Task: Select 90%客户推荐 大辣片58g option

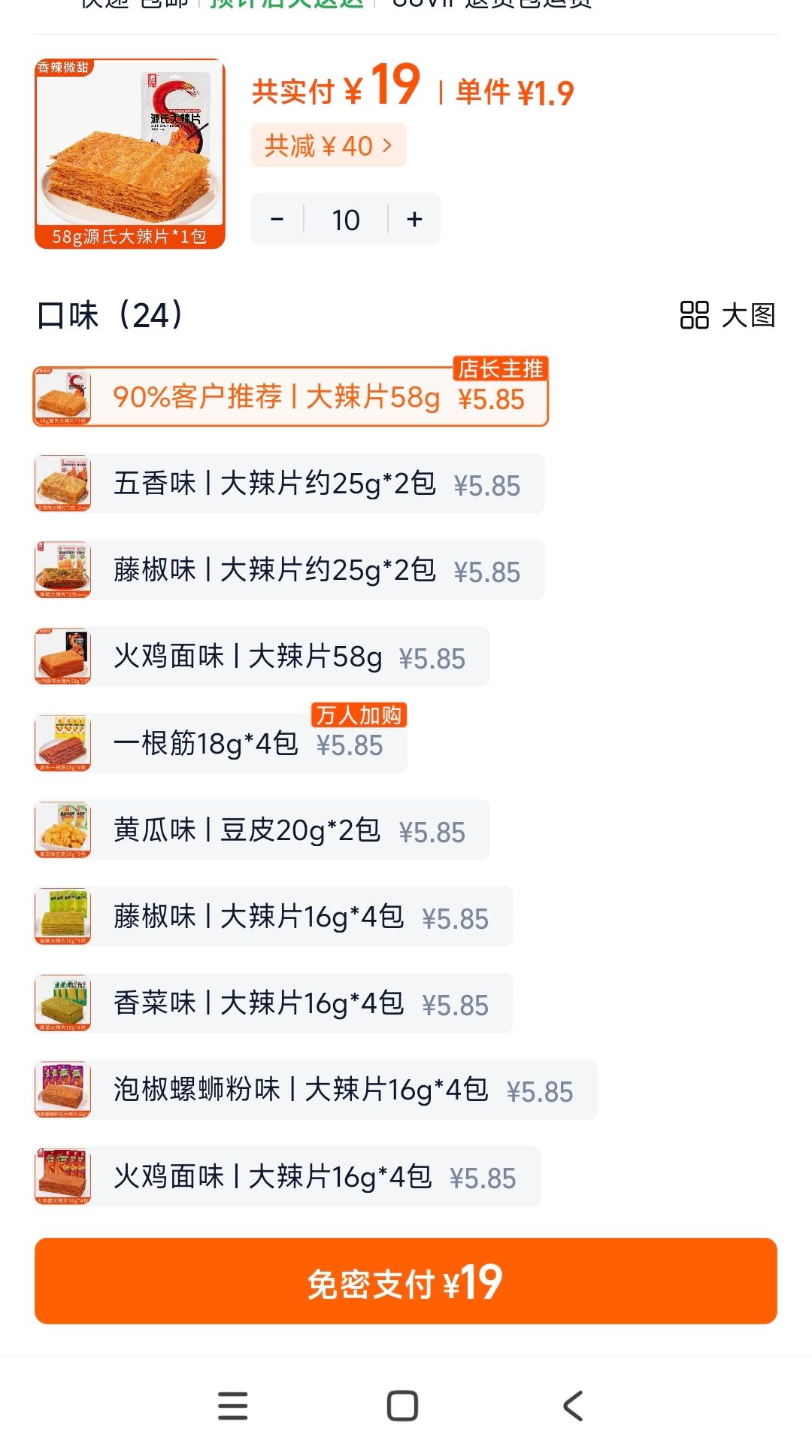Action: pyautogui.click(x=291, y=396)
